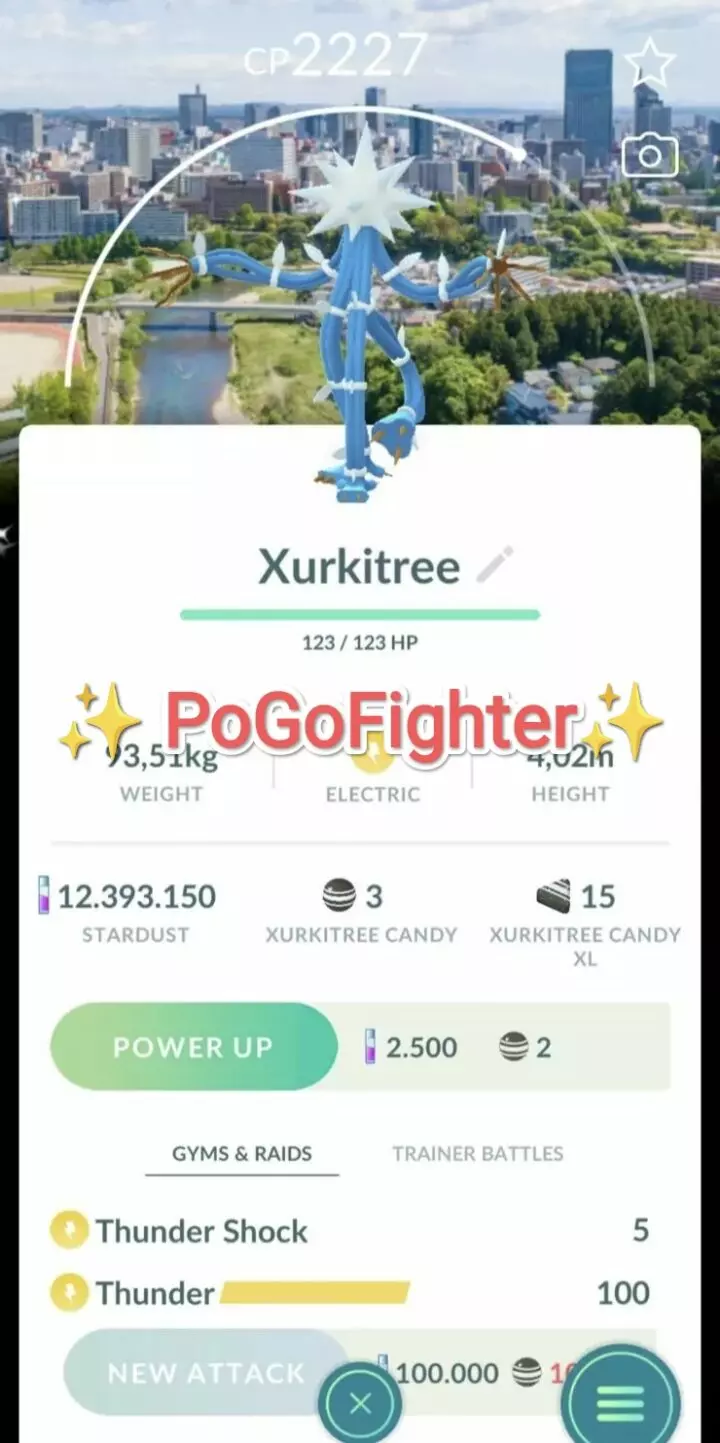Image resolution: width=720 pixels, height=1443 pixels.
Task: Tap the Xurkitree Candy icon
Action: pos(339,896)
